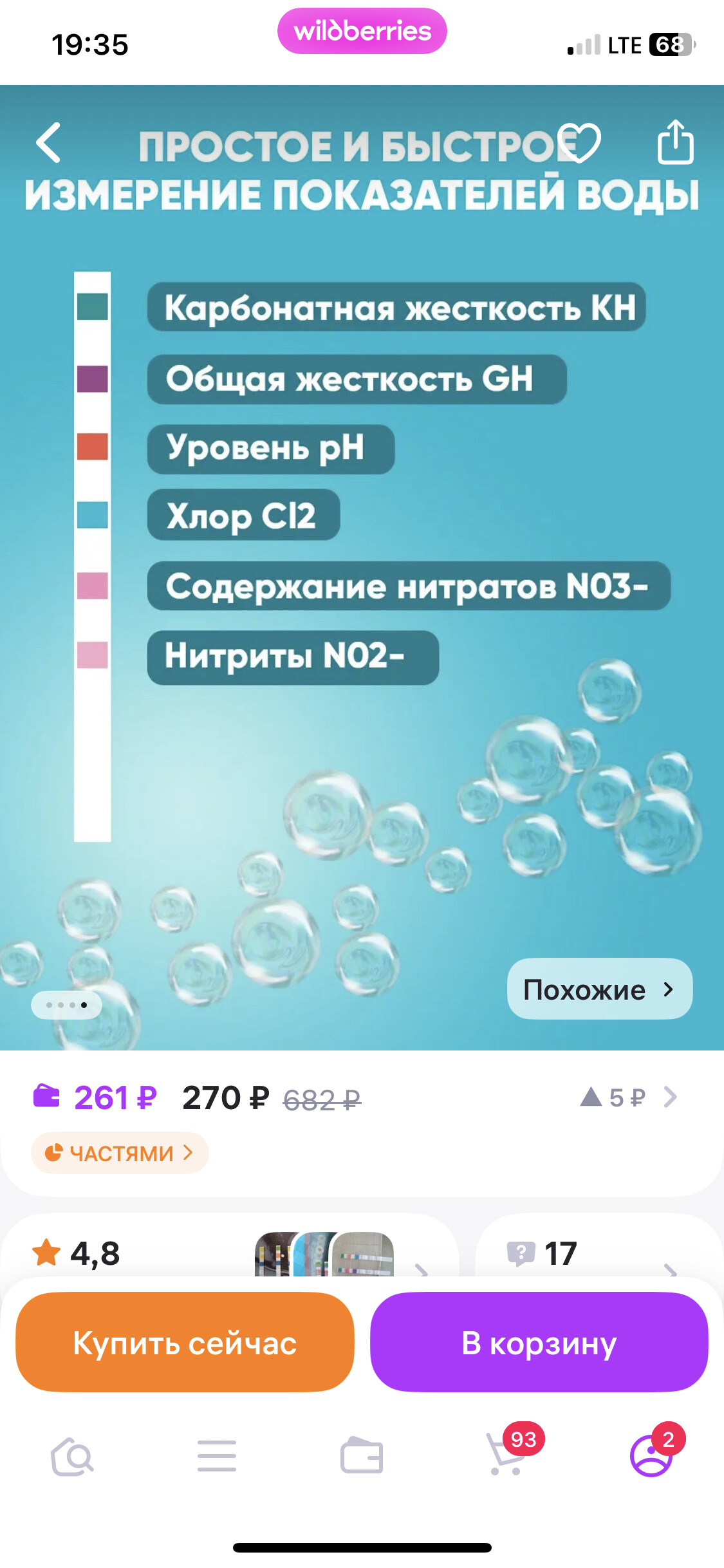
Task: Tap Купить сейчас to buy now
Action: pos(185,1342)
